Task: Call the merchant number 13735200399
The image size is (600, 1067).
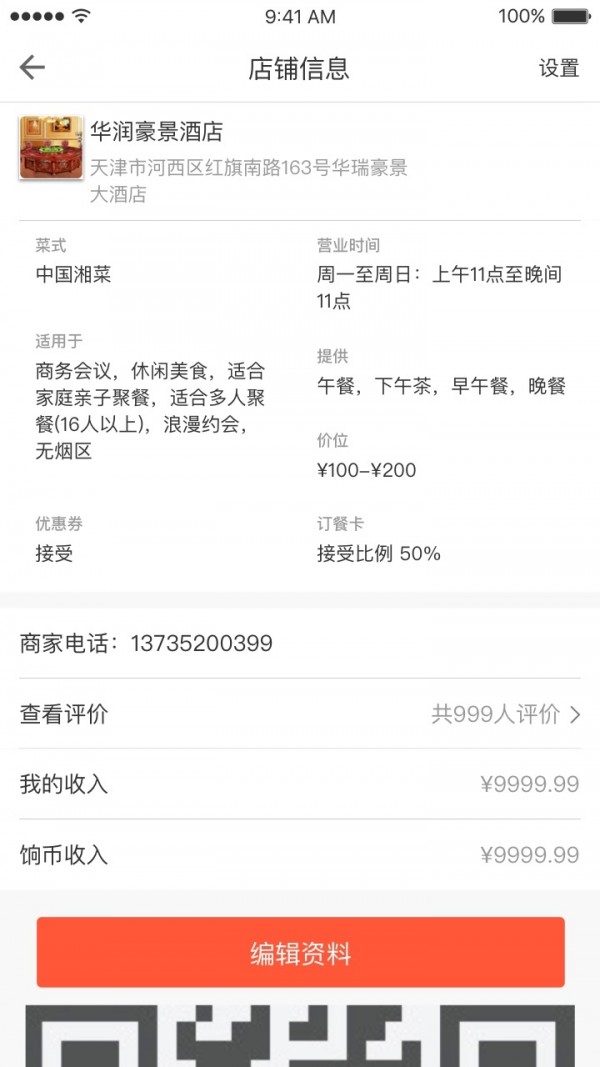Action: [201, 643]
